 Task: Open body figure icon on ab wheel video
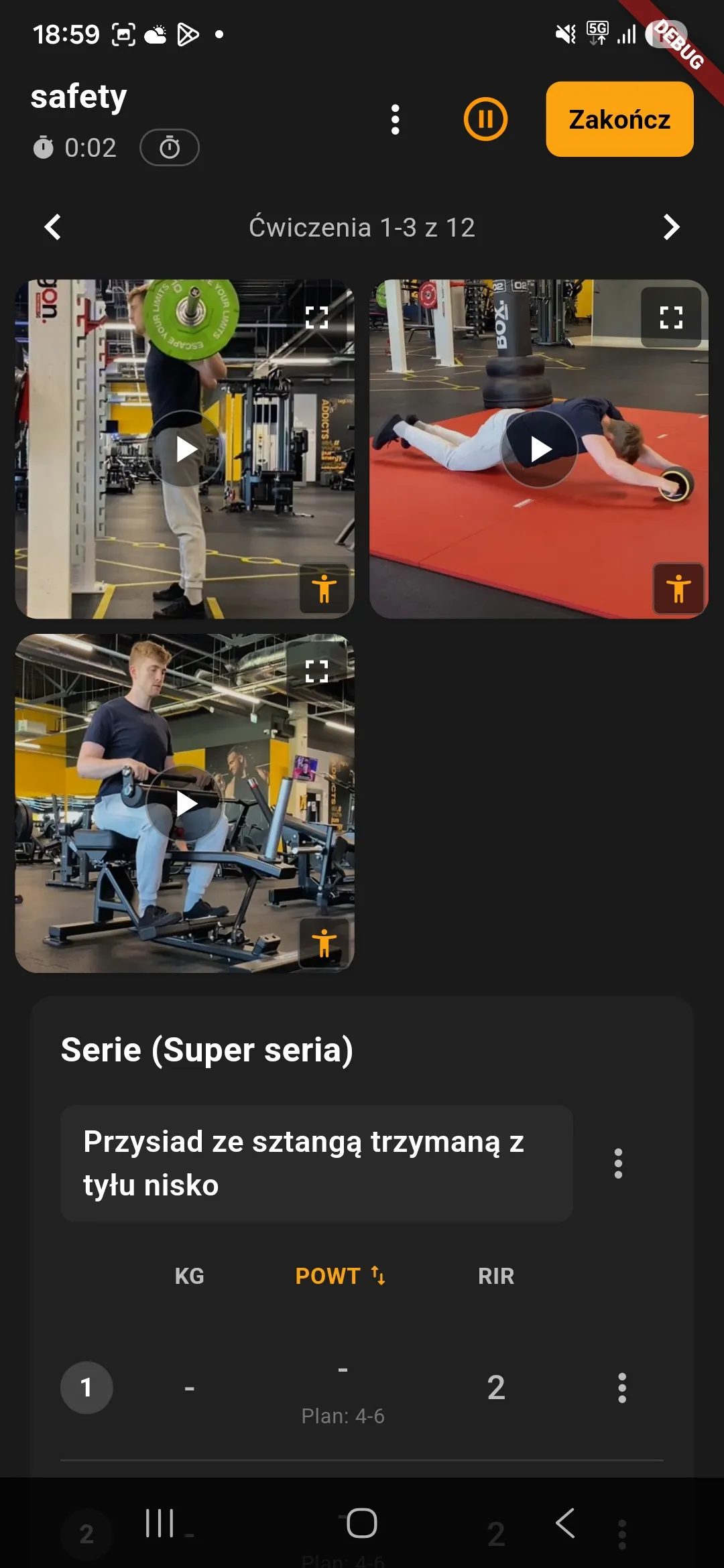(678, 588)
